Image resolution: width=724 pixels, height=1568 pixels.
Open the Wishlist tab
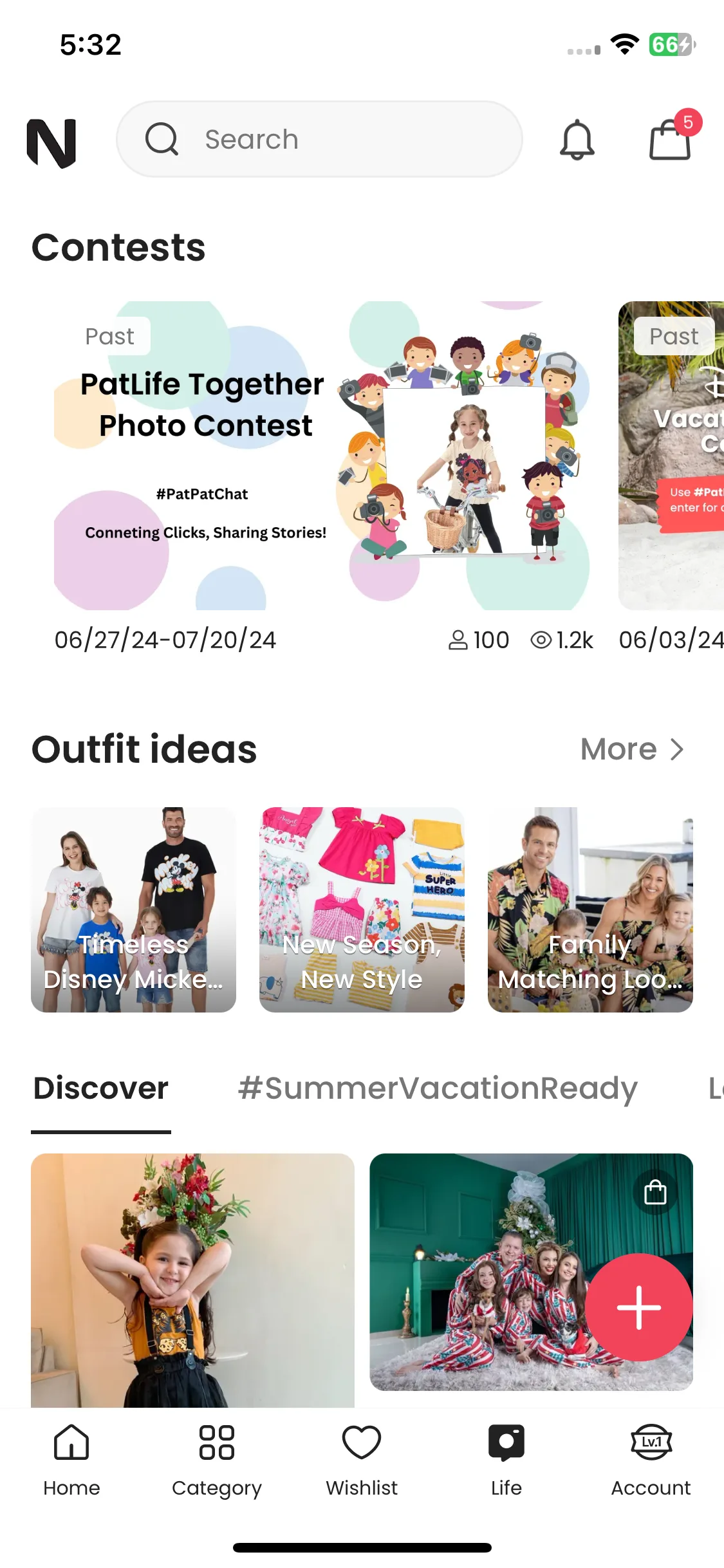(x=362, y=1459)
